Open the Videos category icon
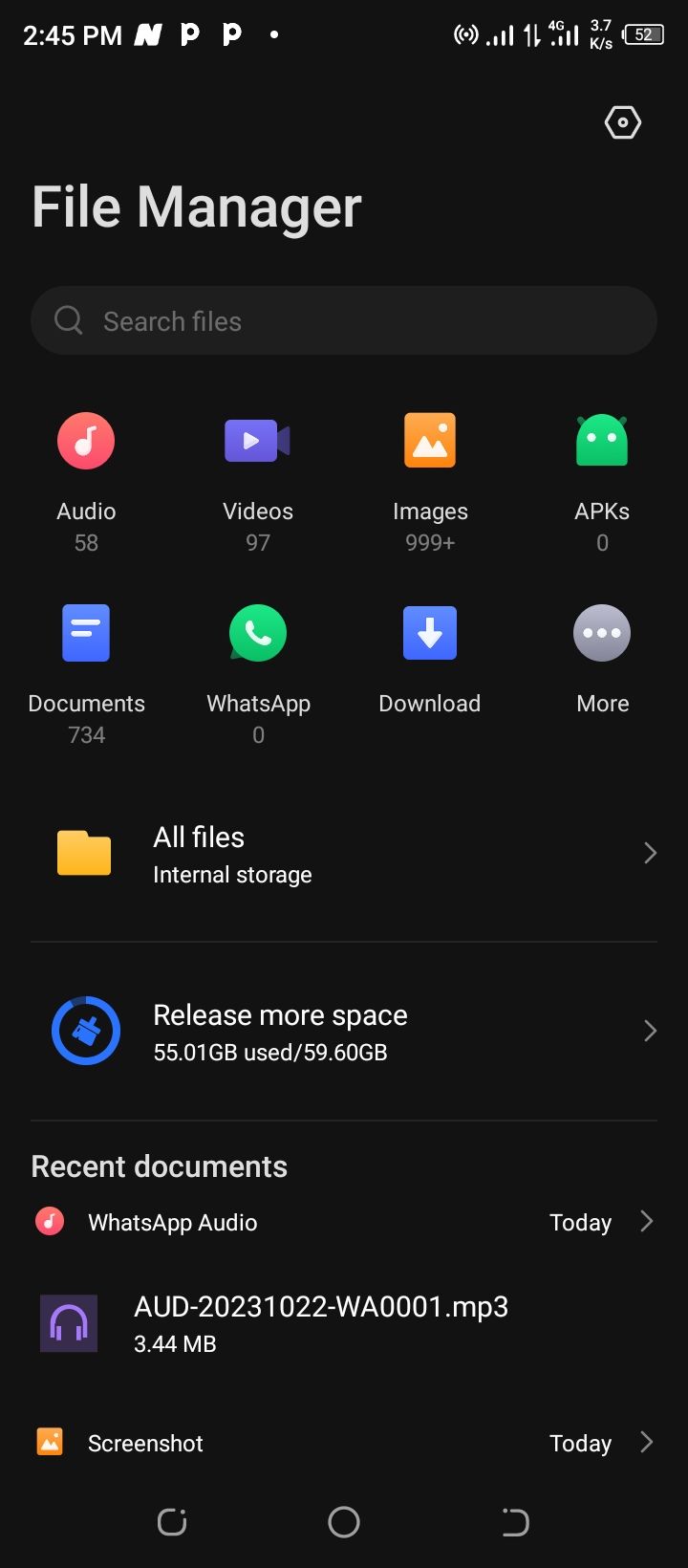The width and height of the screenshot is (688, 1568). point(258,440)
